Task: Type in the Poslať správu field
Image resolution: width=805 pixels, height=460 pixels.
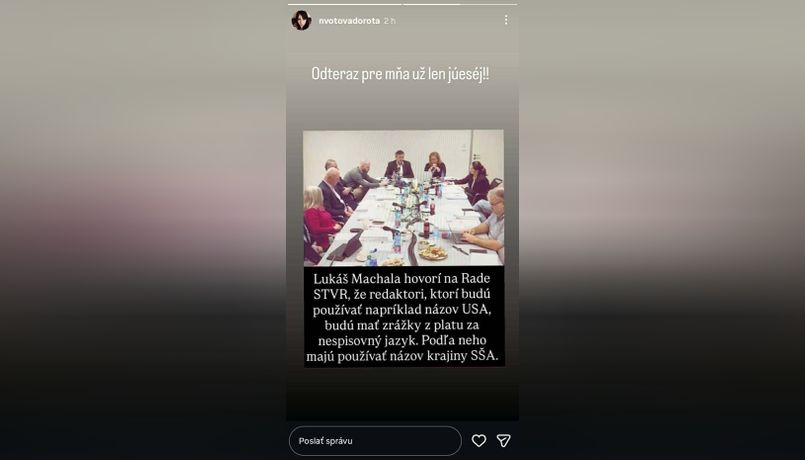Action: pyautogui.click(x=375, y=440)
